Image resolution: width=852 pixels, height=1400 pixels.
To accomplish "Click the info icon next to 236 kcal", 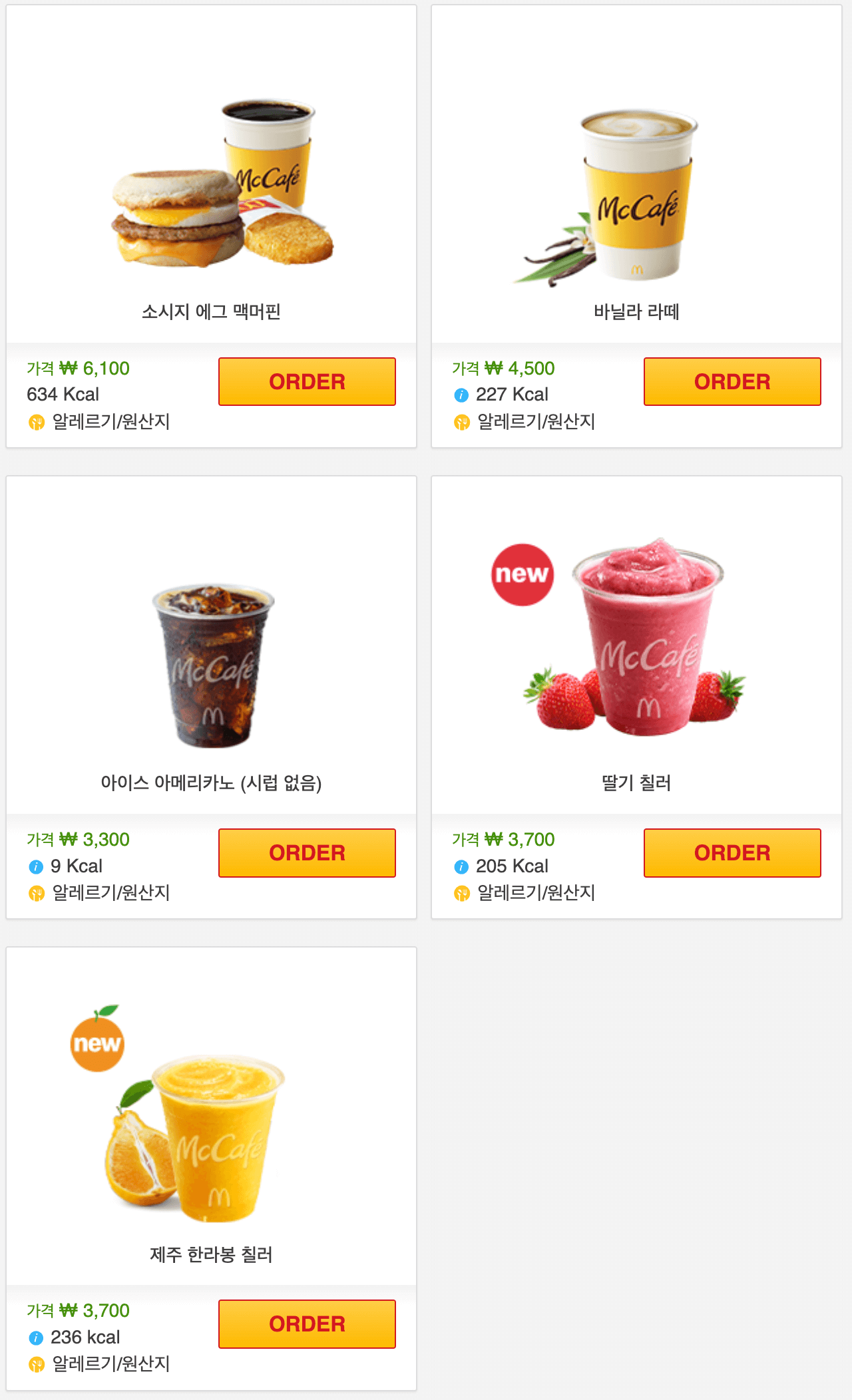I will 35,1337.
